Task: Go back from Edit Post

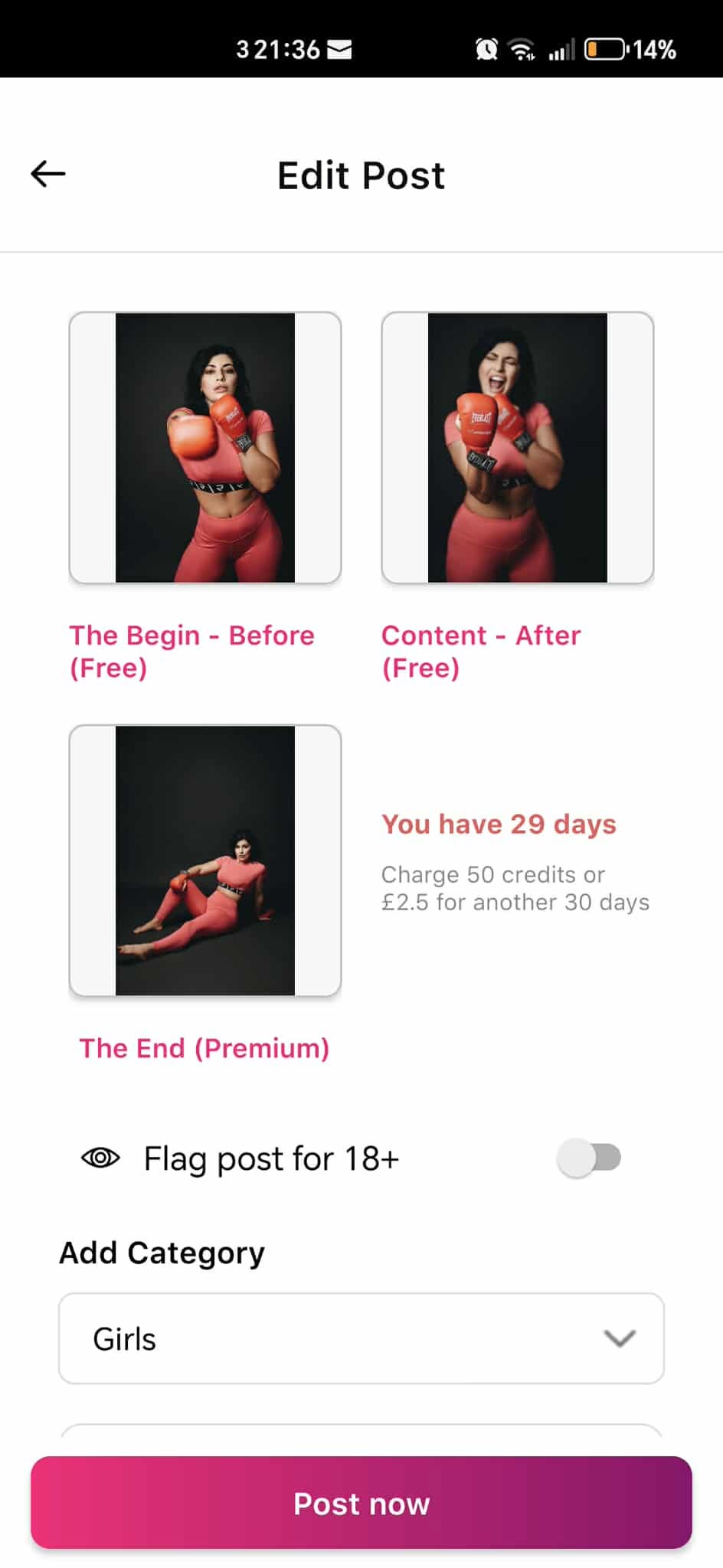Action: (48, 174)
